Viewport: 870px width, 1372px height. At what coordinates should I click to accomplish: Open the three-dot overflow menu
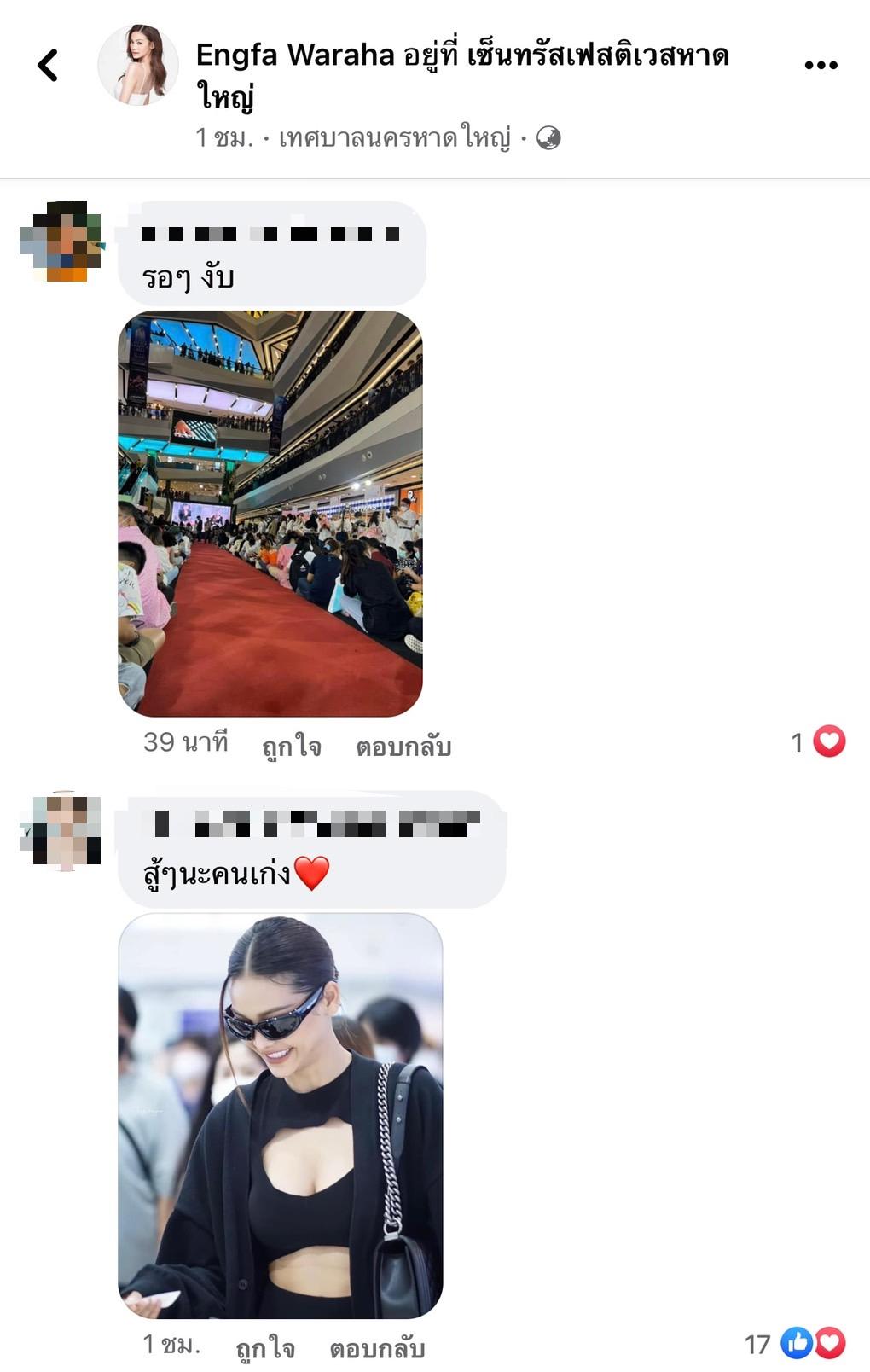821,65
